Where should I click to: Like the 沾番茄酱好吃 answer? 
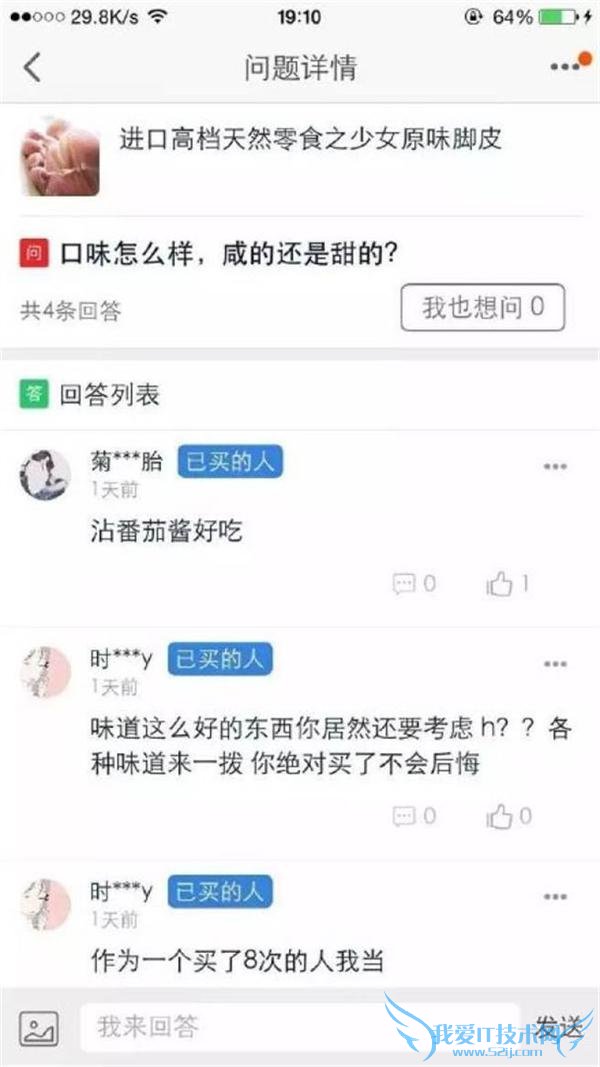point(508,583)
